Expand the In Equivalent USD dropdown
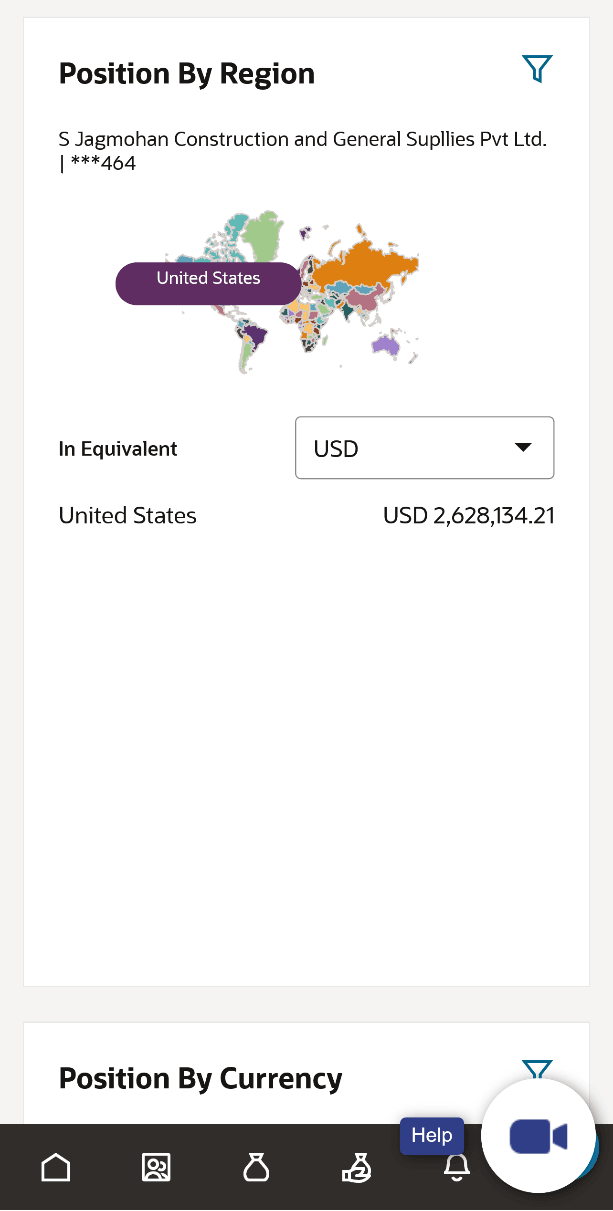 [x=424, y=448]
